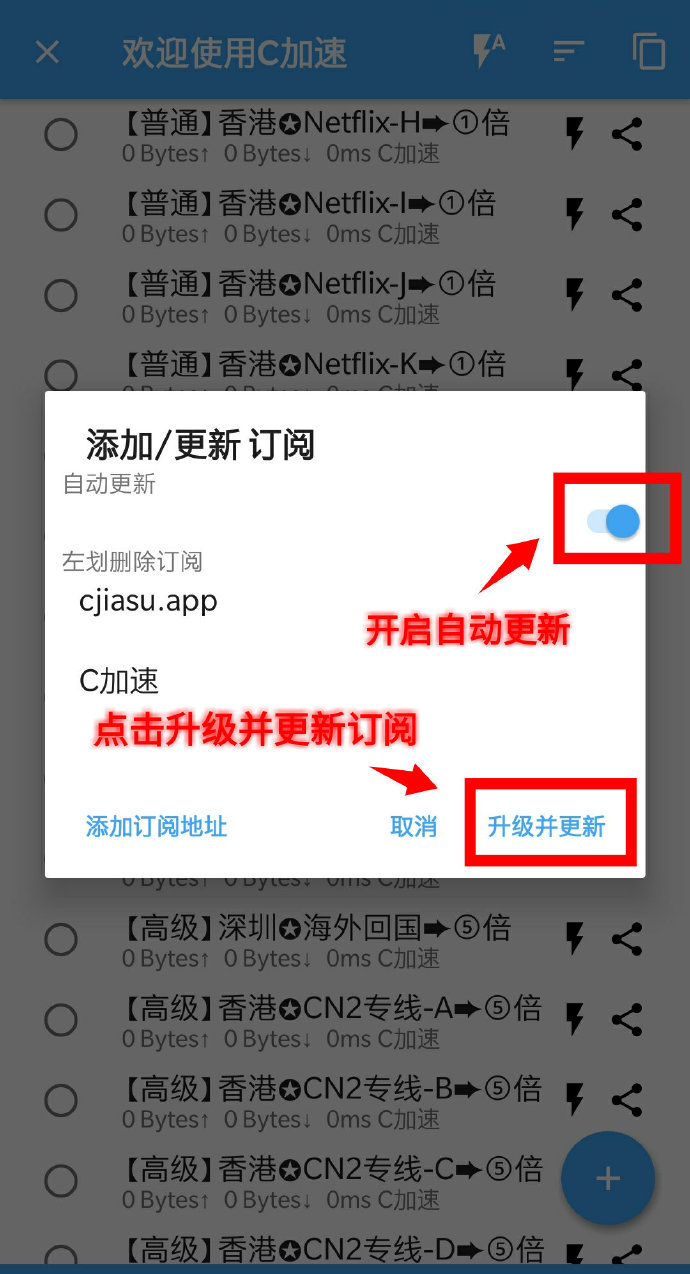Run the speed test for 香港 CN2专线-B
The width and height of the screenshot is (690, 1274).
coord(575,1100)
